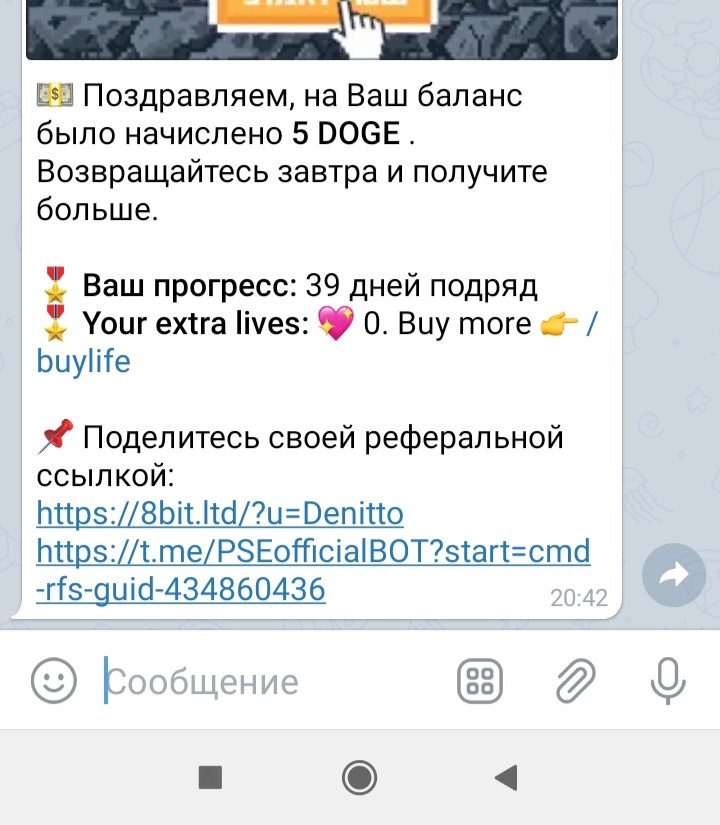Image resolution: width=720 pixels, height=825 pixels.
Task: Go to home via system home button
Action: tap(359, 777)
